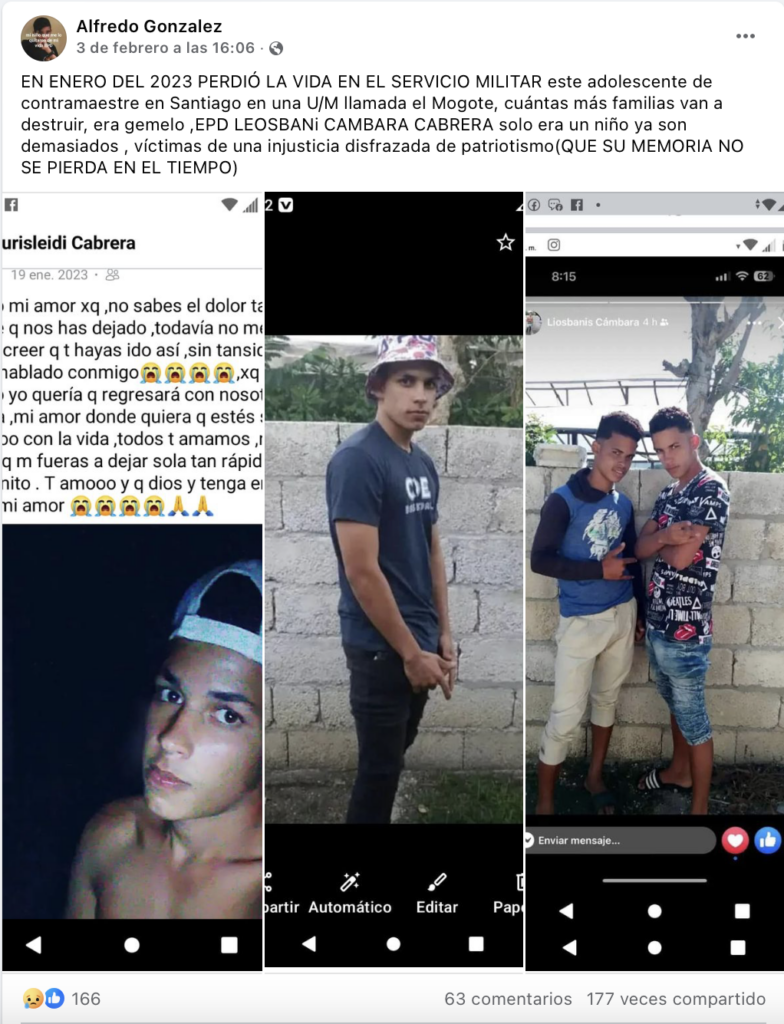
Task: View the 177 veces compartido list
Action: (676, 998)
